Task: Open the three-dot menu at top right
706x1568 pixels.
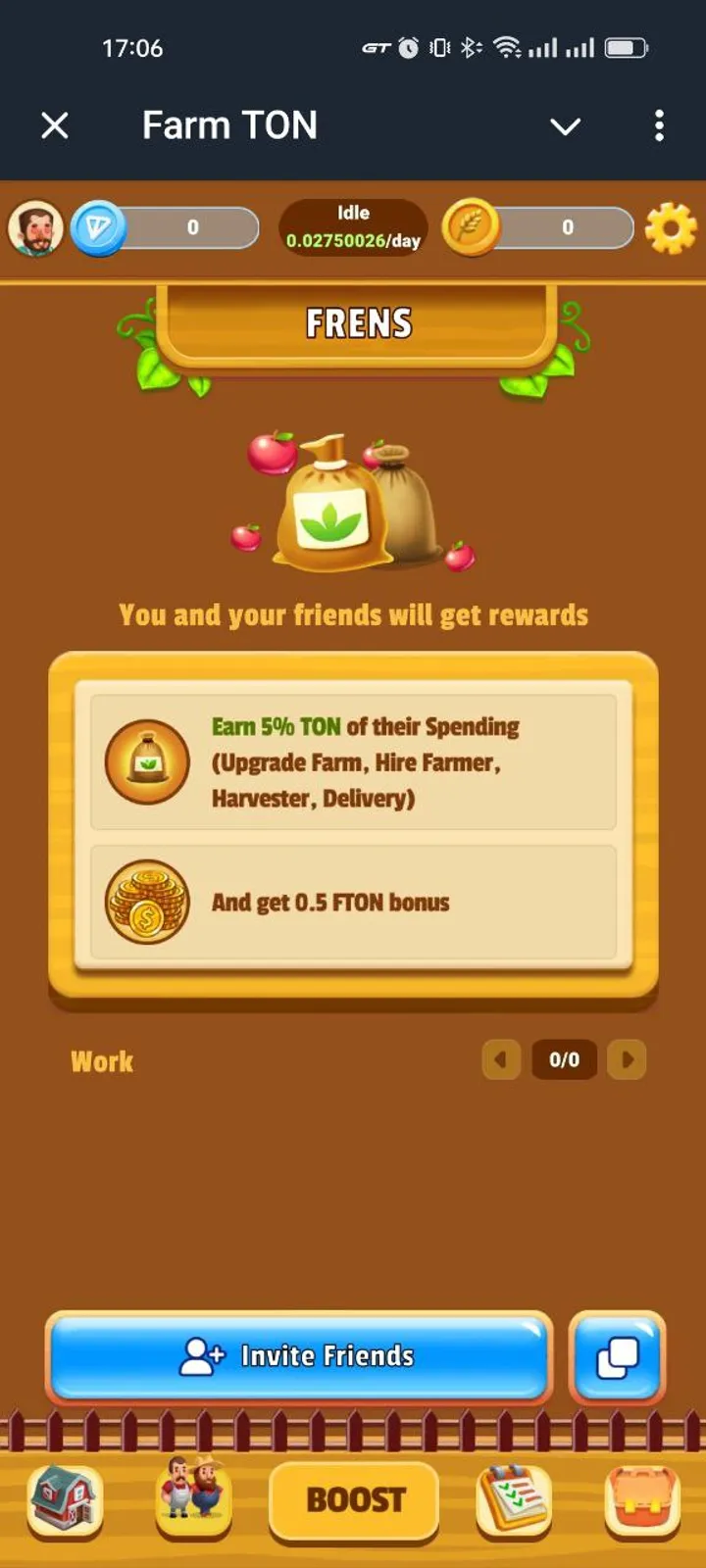Action: pyautogui.click(x=659, y=125)
